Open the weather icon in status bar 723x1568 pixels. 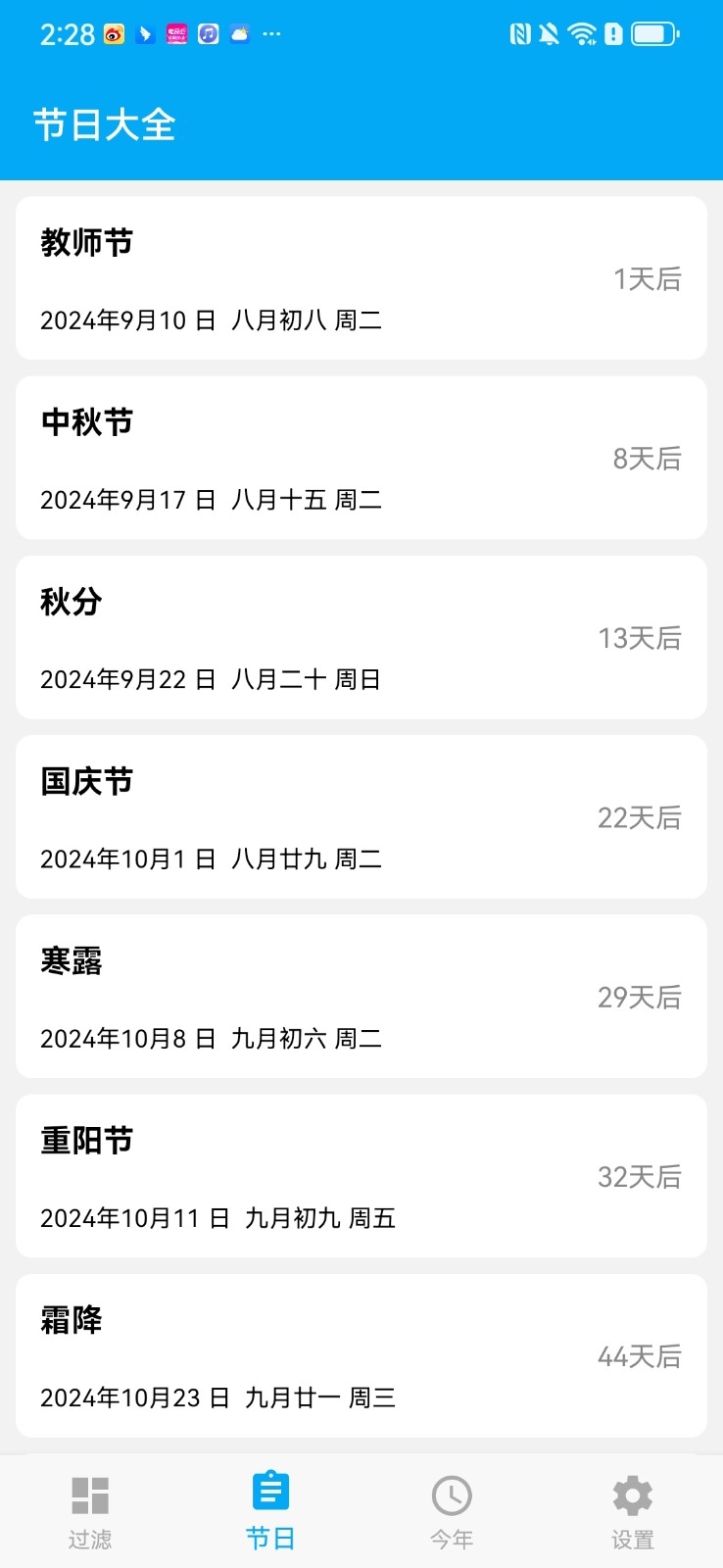(238, 32)
